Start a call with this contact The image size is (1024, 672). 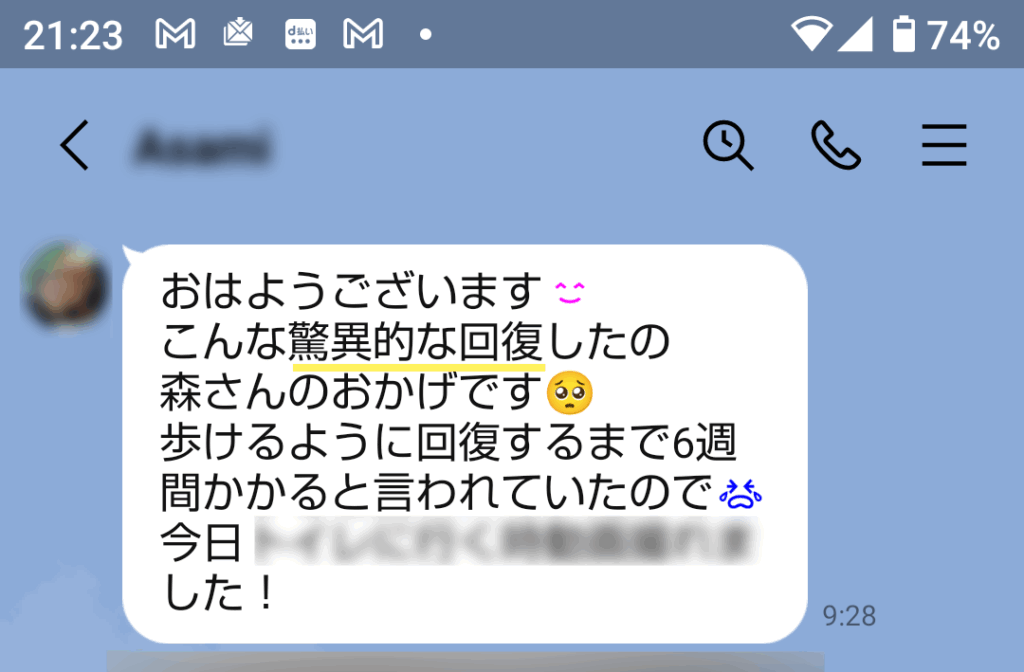835,147
